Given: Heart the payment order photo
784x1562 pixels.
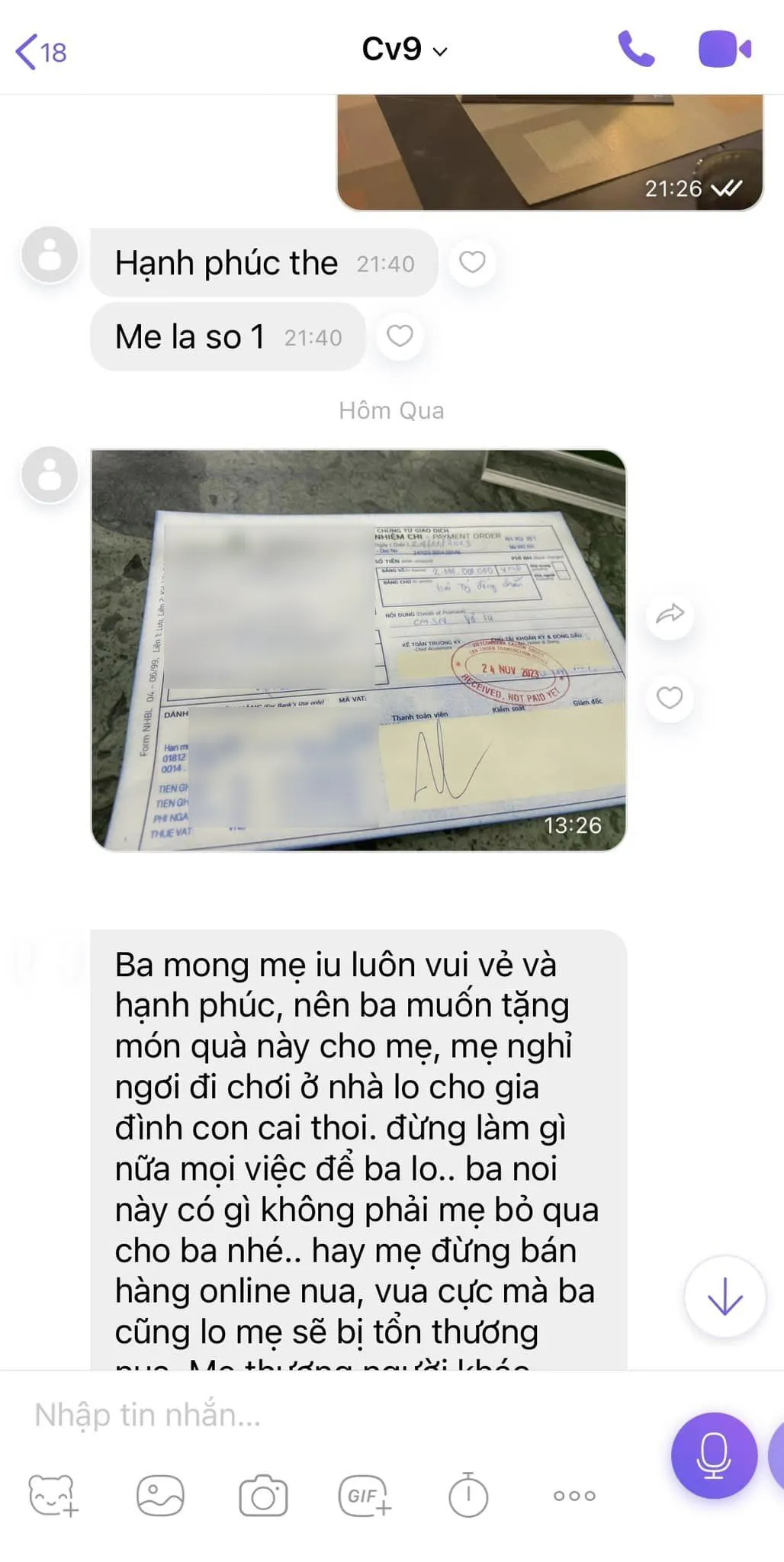Looking at the screenshot, I should tap(670, 697).
